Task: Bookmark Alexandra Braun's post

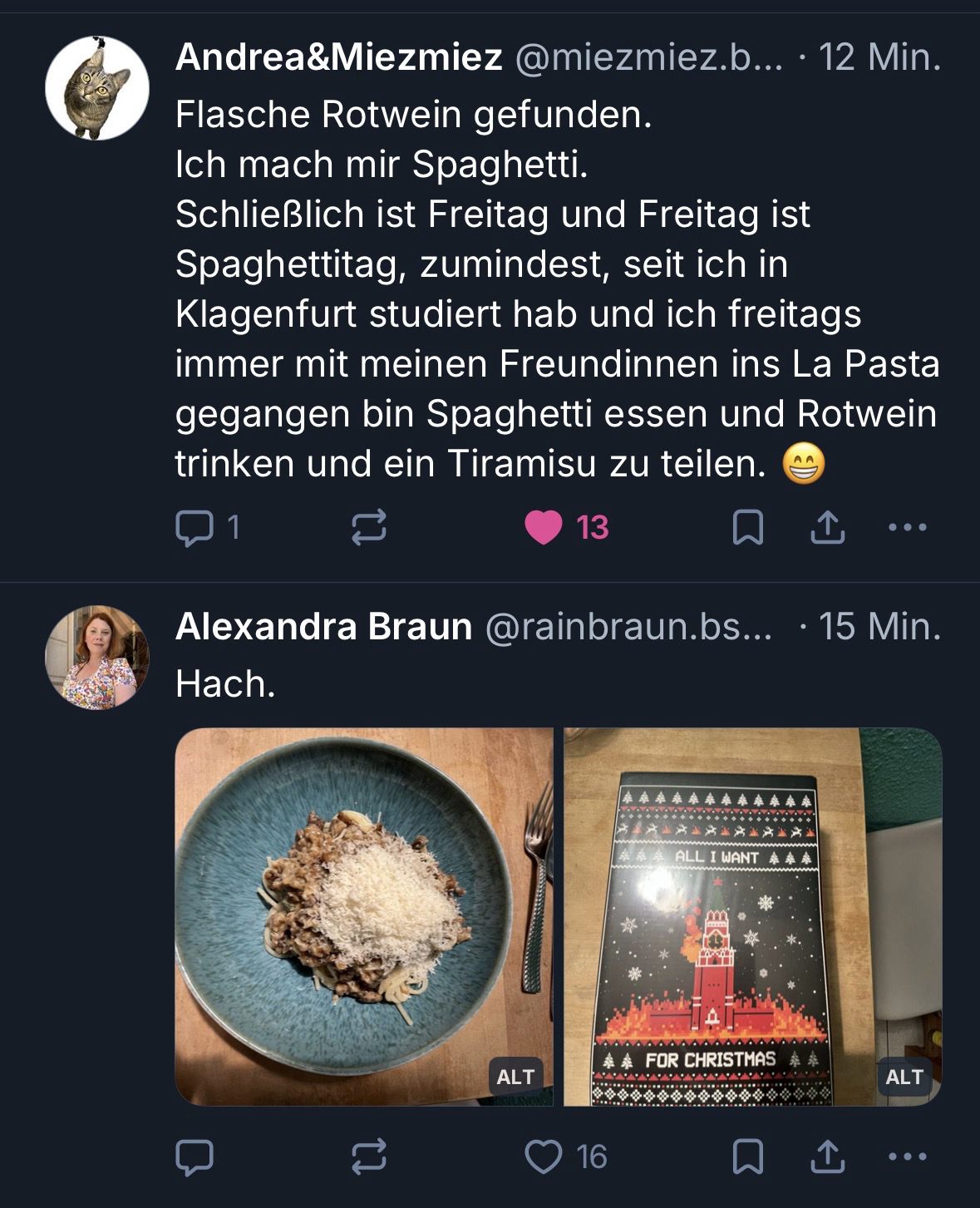Action: coord(747,1156)
